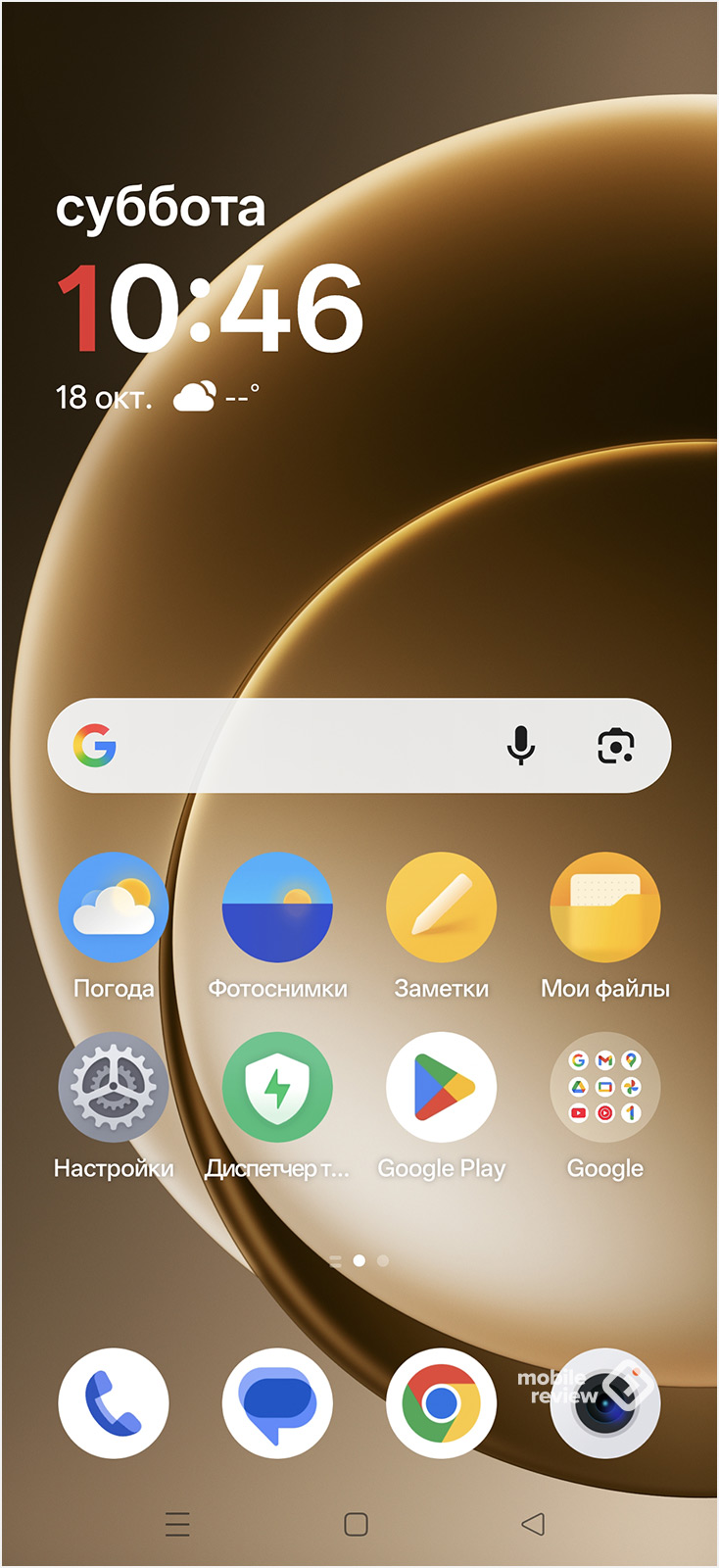
Task: Open the Chrome browser
Action: pos(441,1403)
